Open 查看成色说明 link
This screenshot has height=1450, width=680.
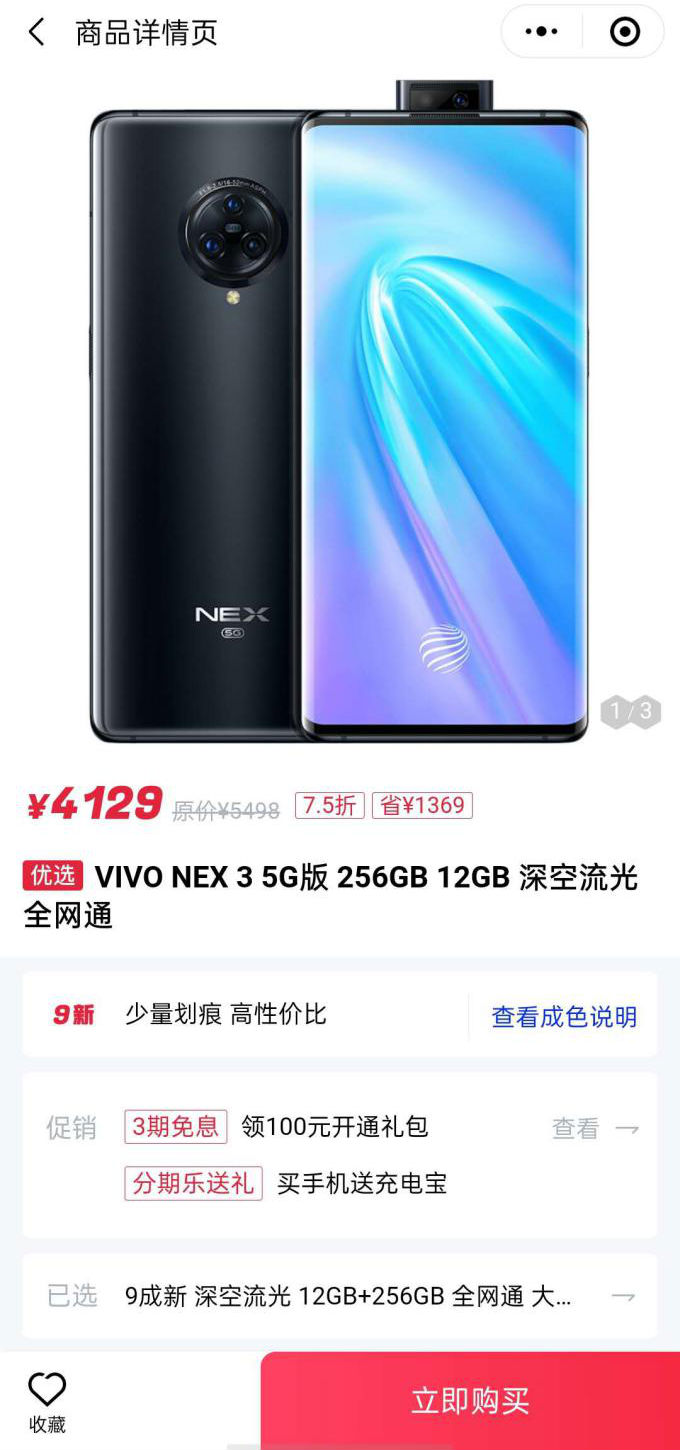[564, 1017]
